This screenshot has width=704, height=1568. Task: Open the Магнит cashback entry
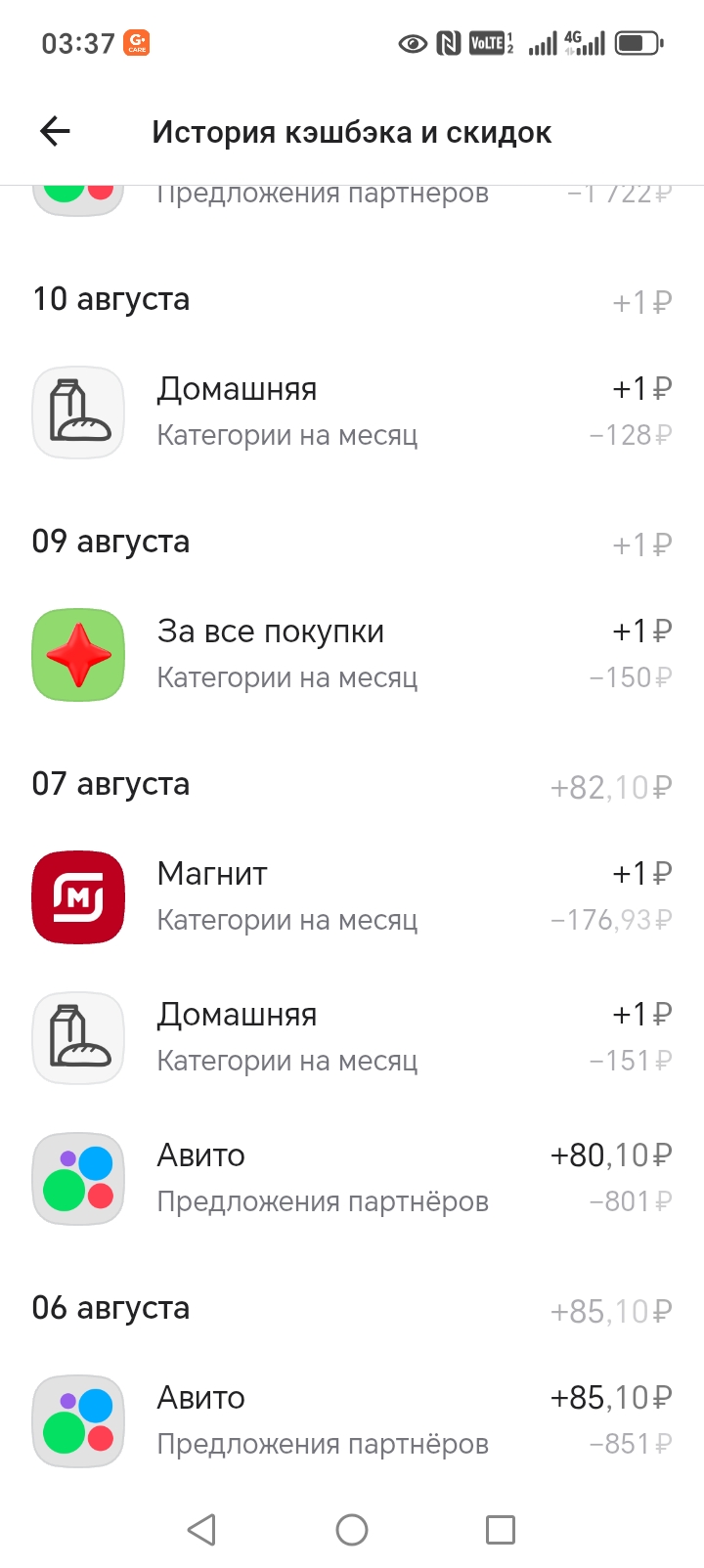pos(352,896)
